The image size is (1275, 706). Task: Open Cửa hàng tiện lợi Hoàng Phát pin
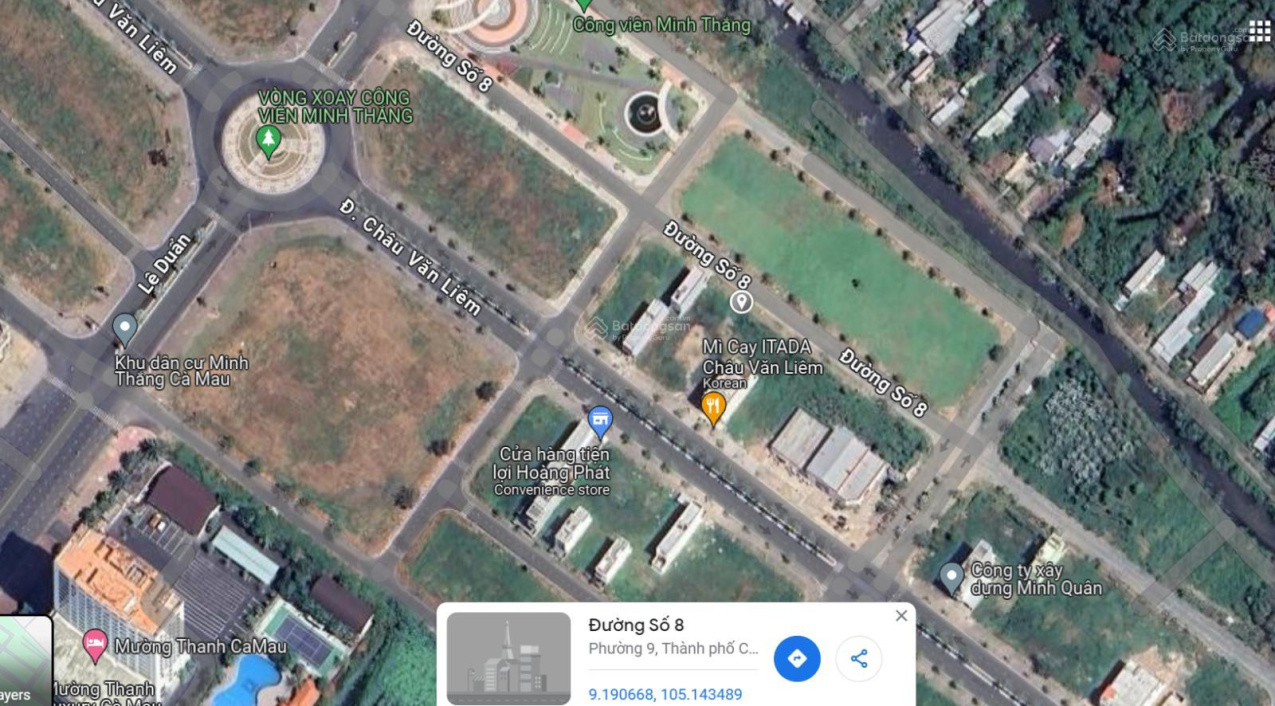tap(600, 421)
